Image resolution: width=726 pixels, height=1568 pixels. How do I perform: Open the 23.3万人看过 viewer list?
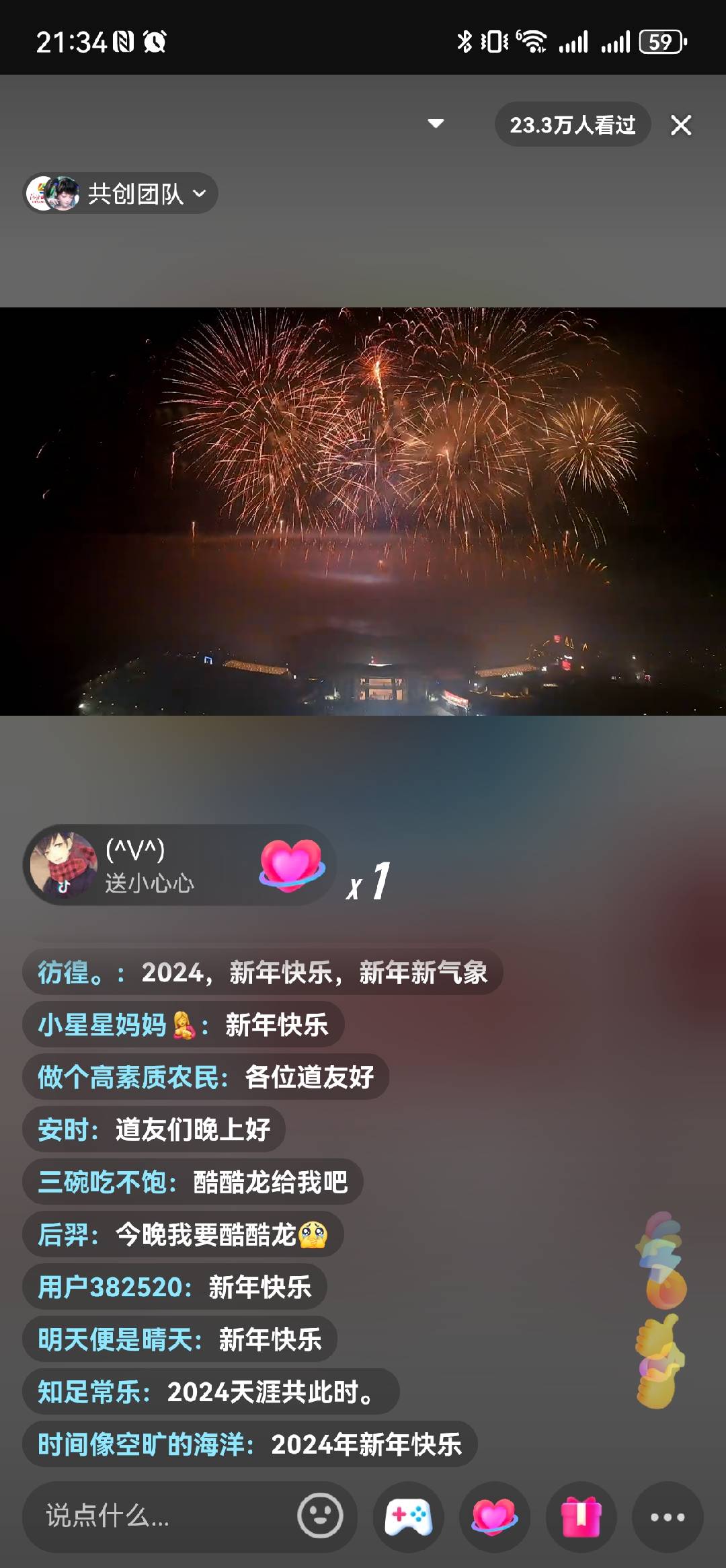(572, 124)
